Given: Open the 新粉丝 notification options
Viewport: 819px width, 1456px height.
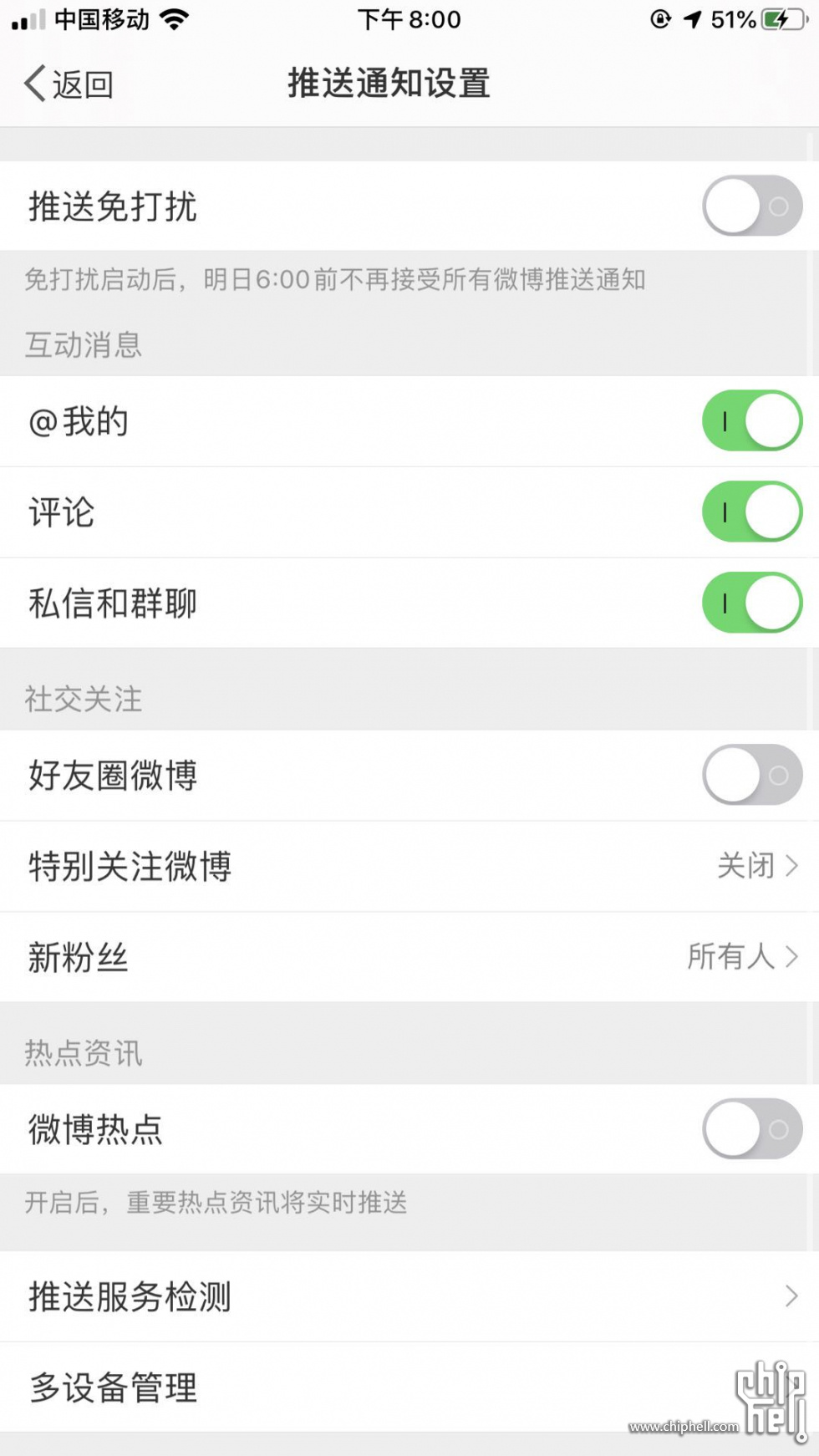Looking at the screenshot, I should 409,957.
